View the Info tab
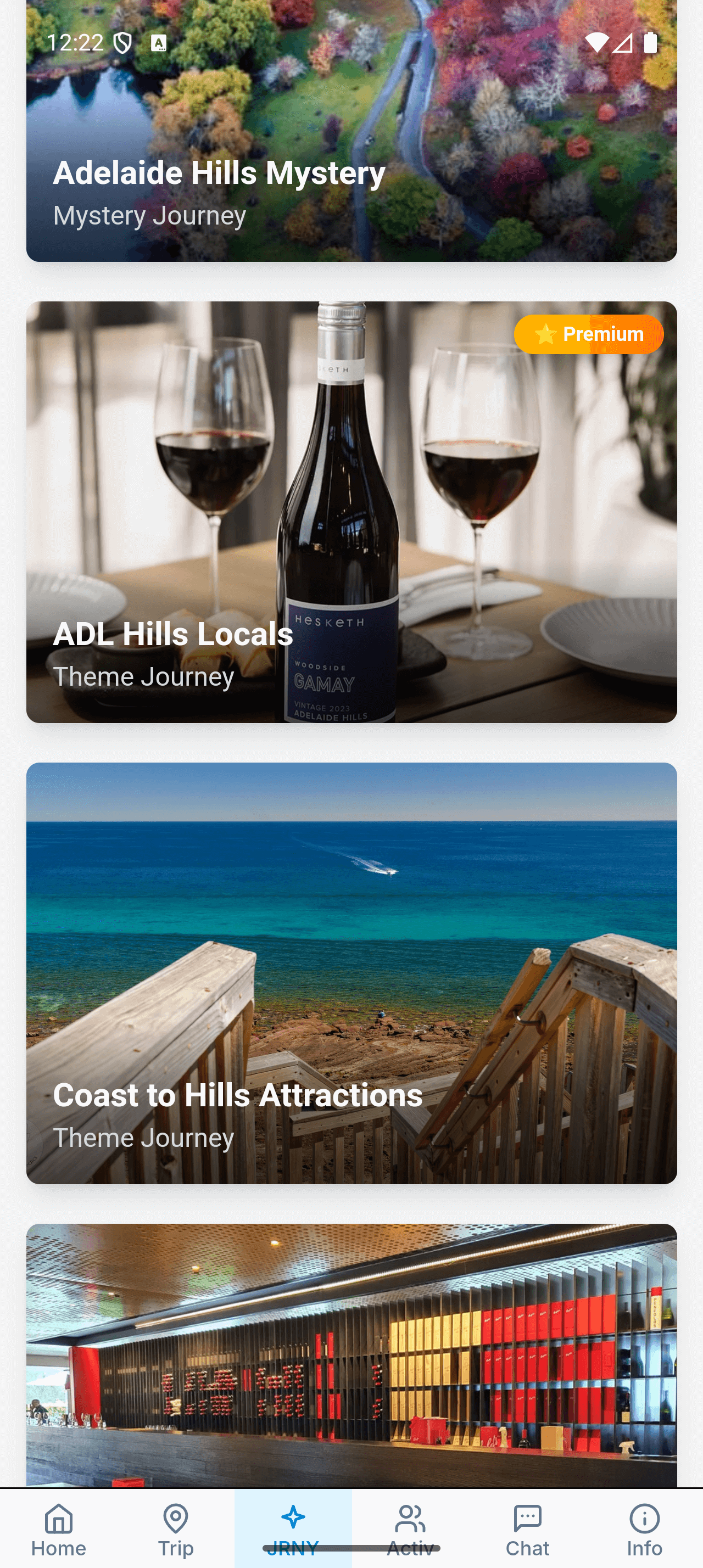Image resolution: width=703 pixels, height=1568 pixels. coord(644,1529)
